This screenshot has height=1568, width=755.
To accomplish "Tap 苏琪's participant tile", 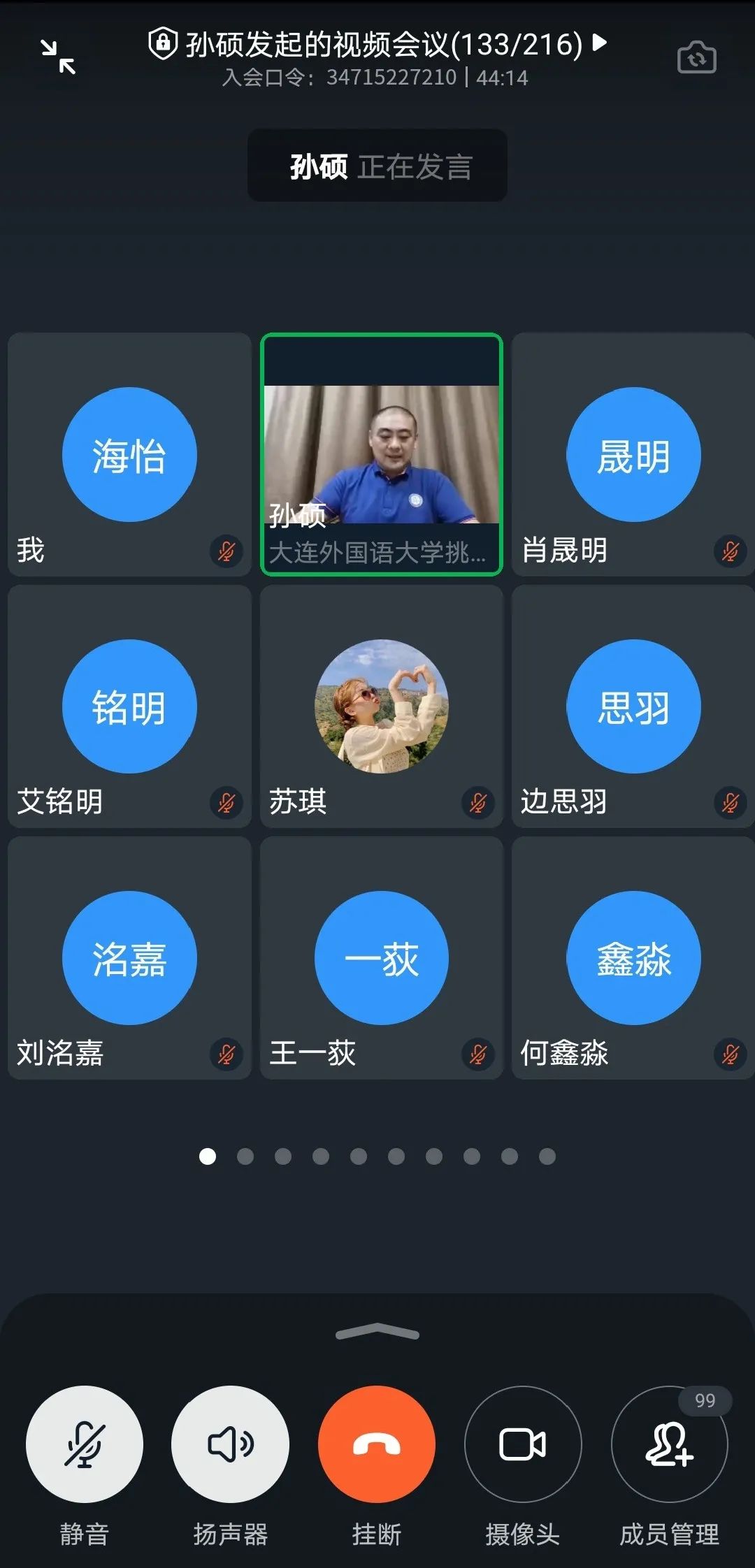I will [382, 706].
